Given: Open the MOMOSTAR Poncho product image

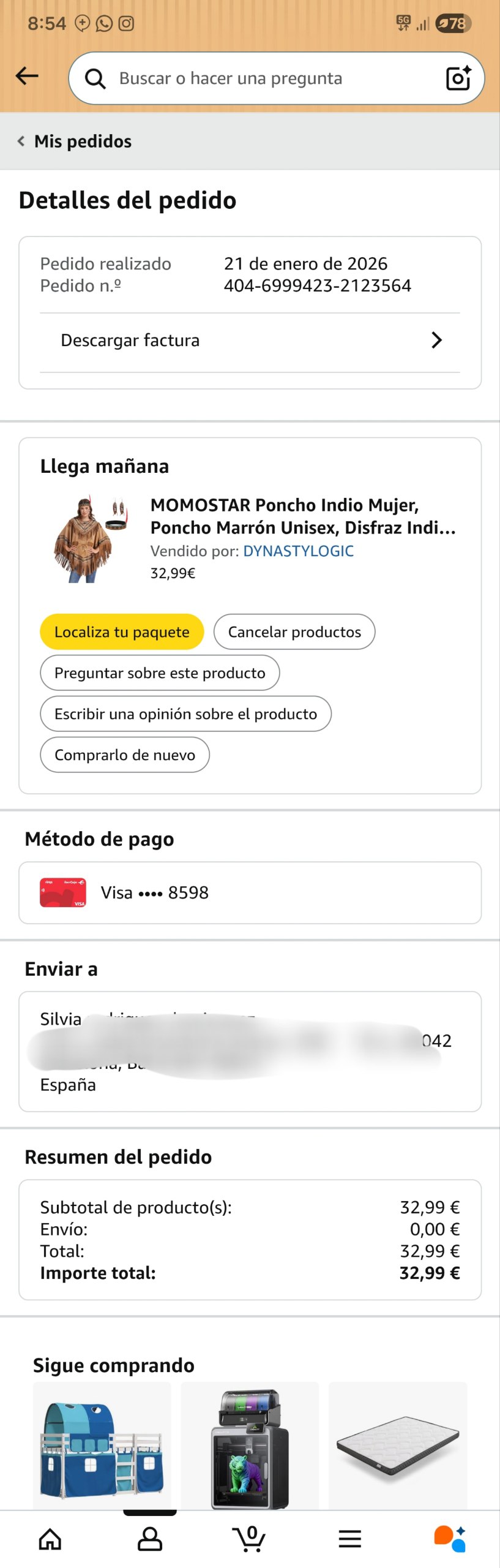Looking at the screenshot, I should tap(89, 539).
